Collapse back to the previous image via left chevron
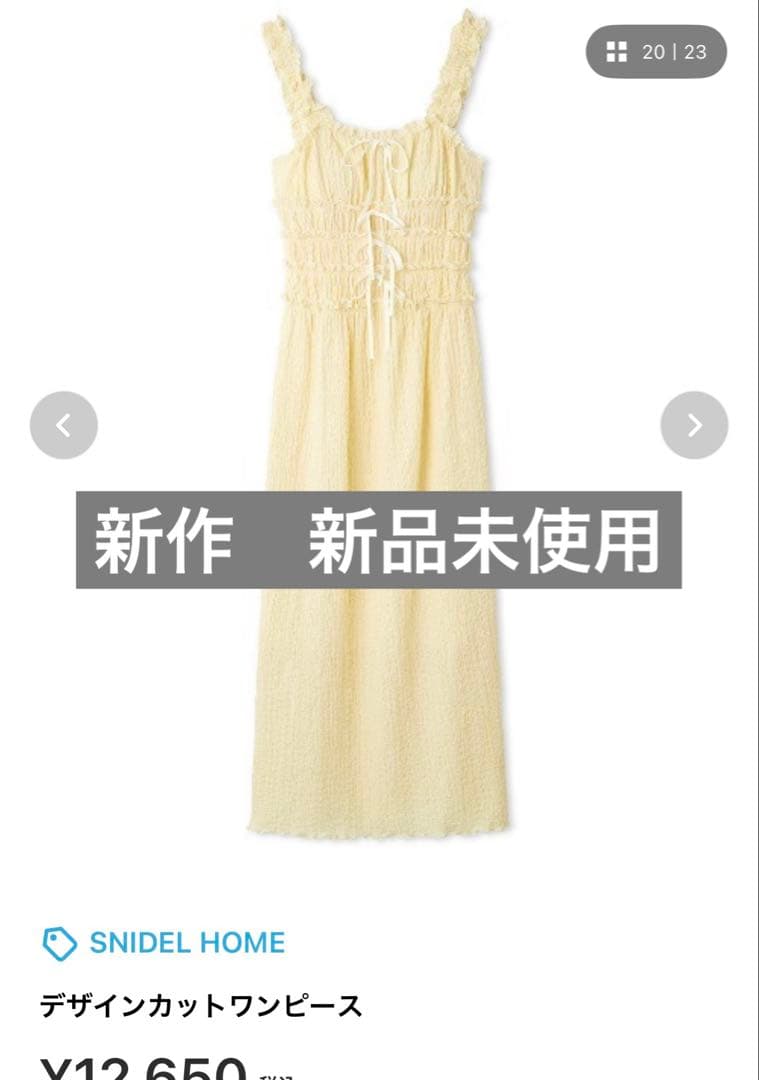759x1080 pixels. [64, 424]
